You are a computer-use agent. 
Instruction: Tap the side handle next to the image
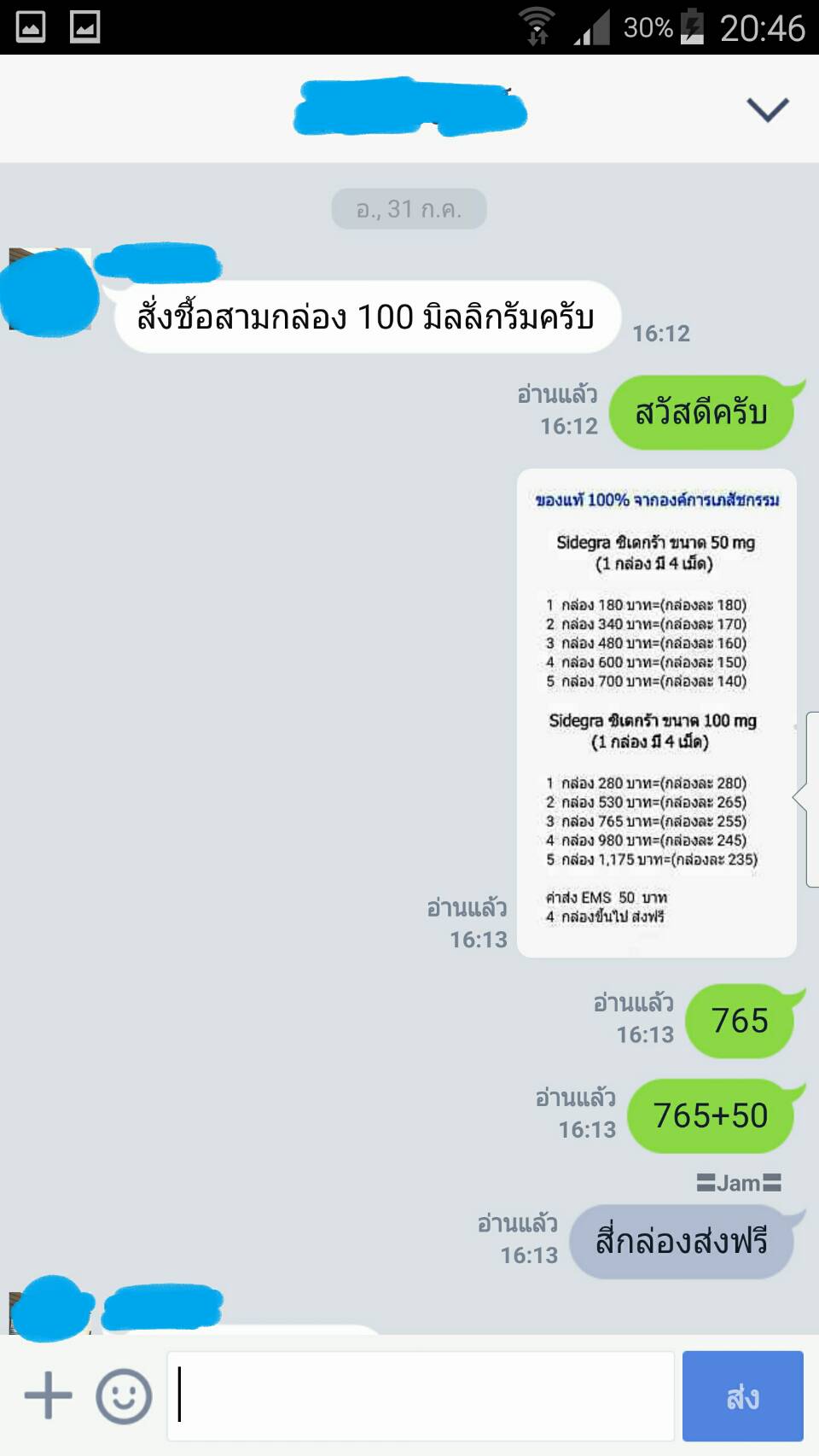click(808, 799)
